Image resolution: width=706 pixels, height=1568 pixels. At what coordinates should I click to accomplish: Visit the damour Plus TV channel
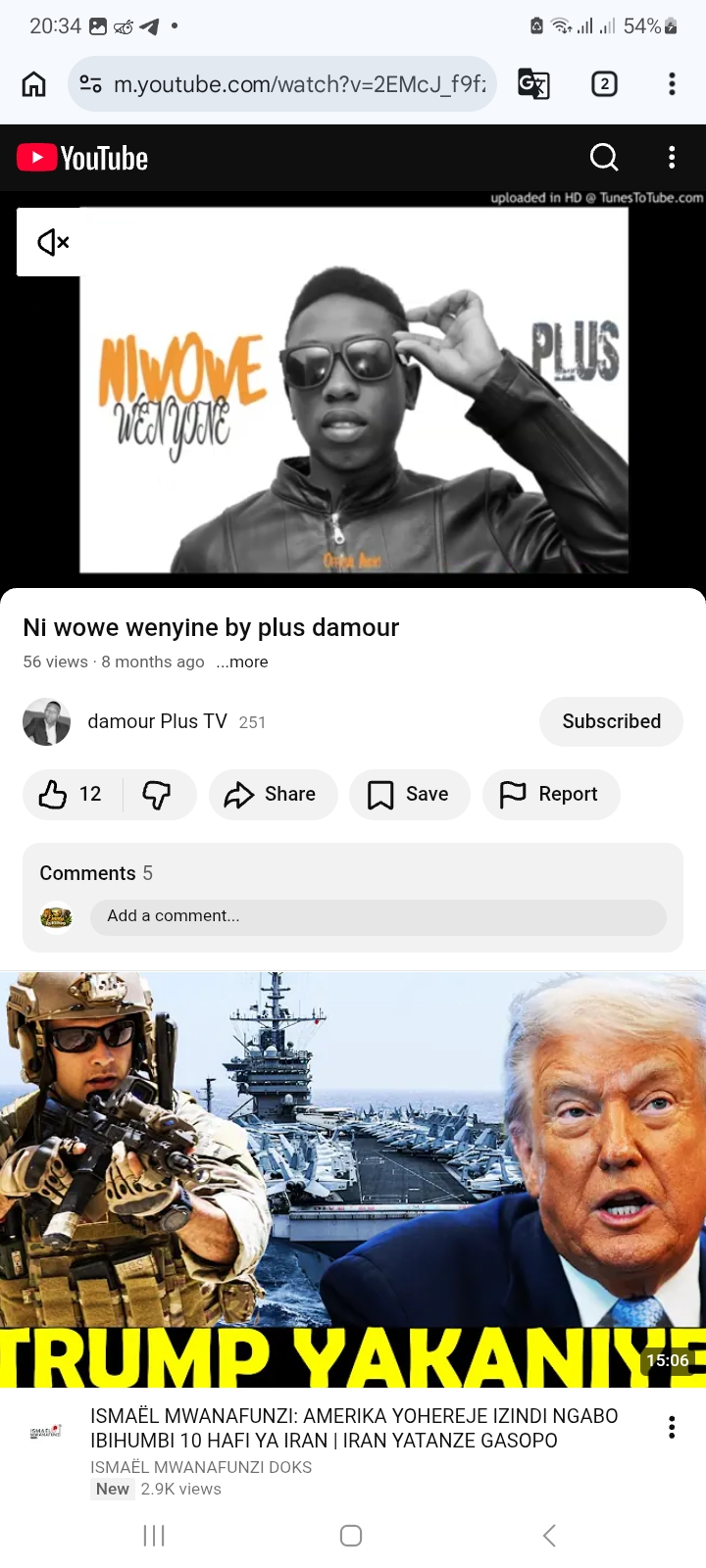pos(157,722)
